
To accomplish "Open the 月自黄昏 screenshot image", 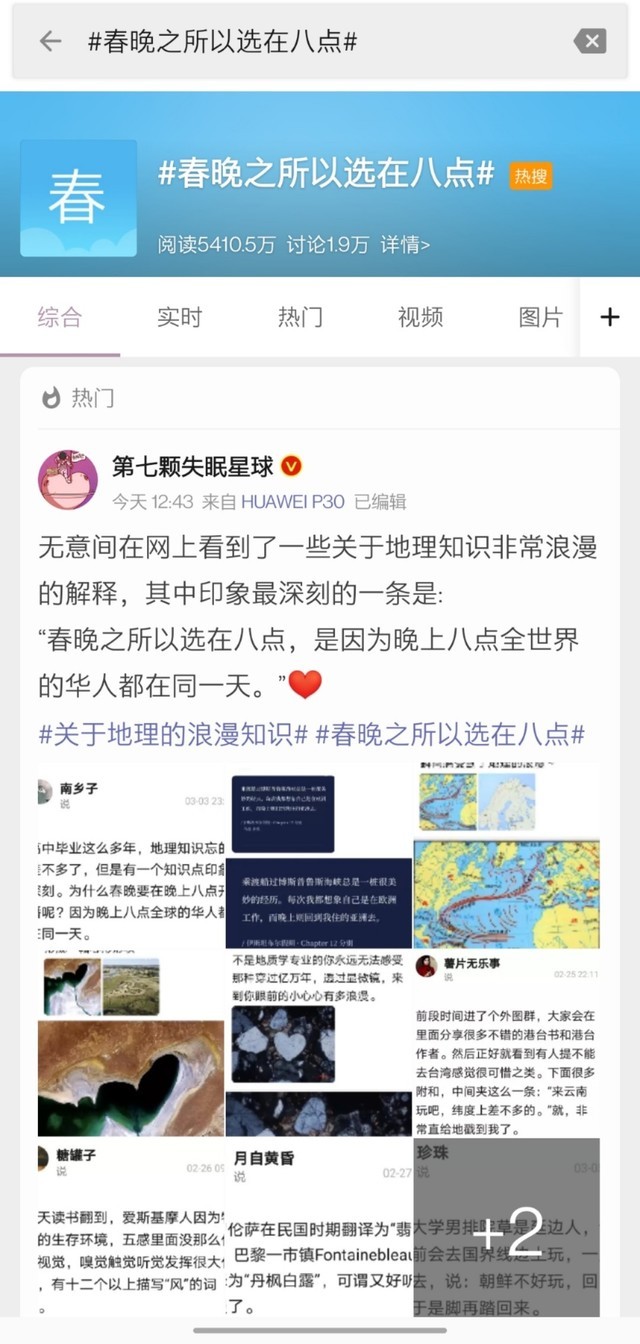I will [x=318, y=1230].
